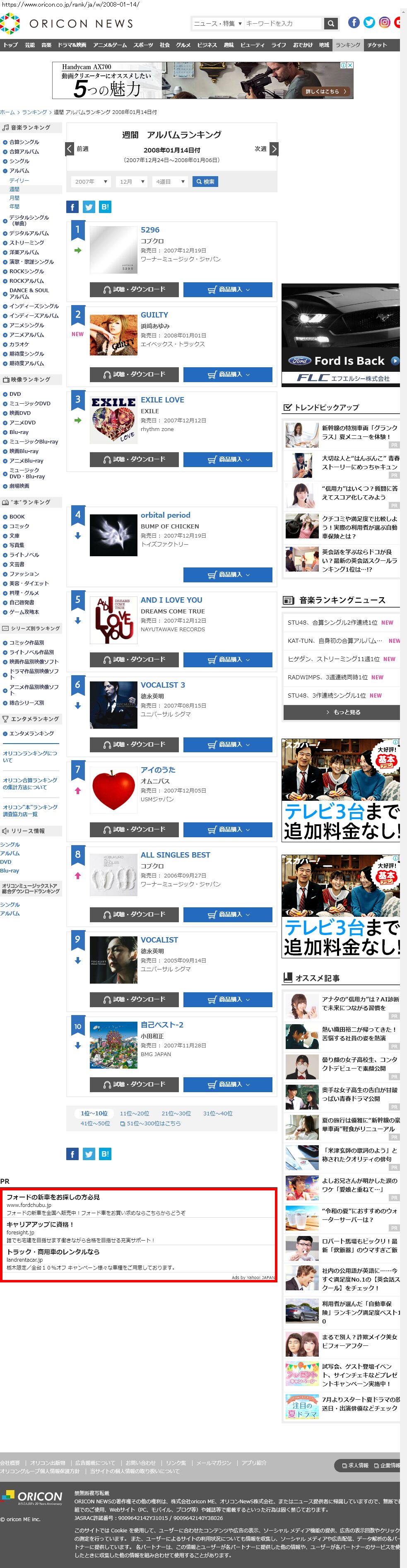The height and width of the screenshot is (1568, 407).
Task: Tap もっと見る button under ranking news
Action: [341, 712]
